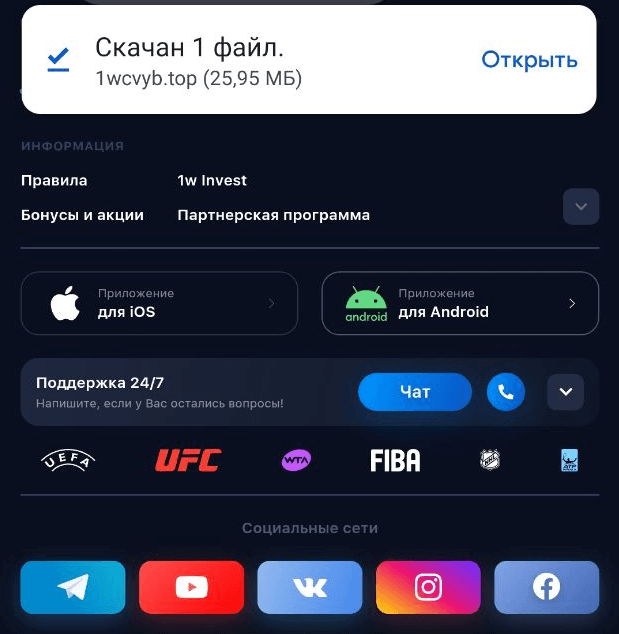Call support via phone icon

(x=505, y=392)
